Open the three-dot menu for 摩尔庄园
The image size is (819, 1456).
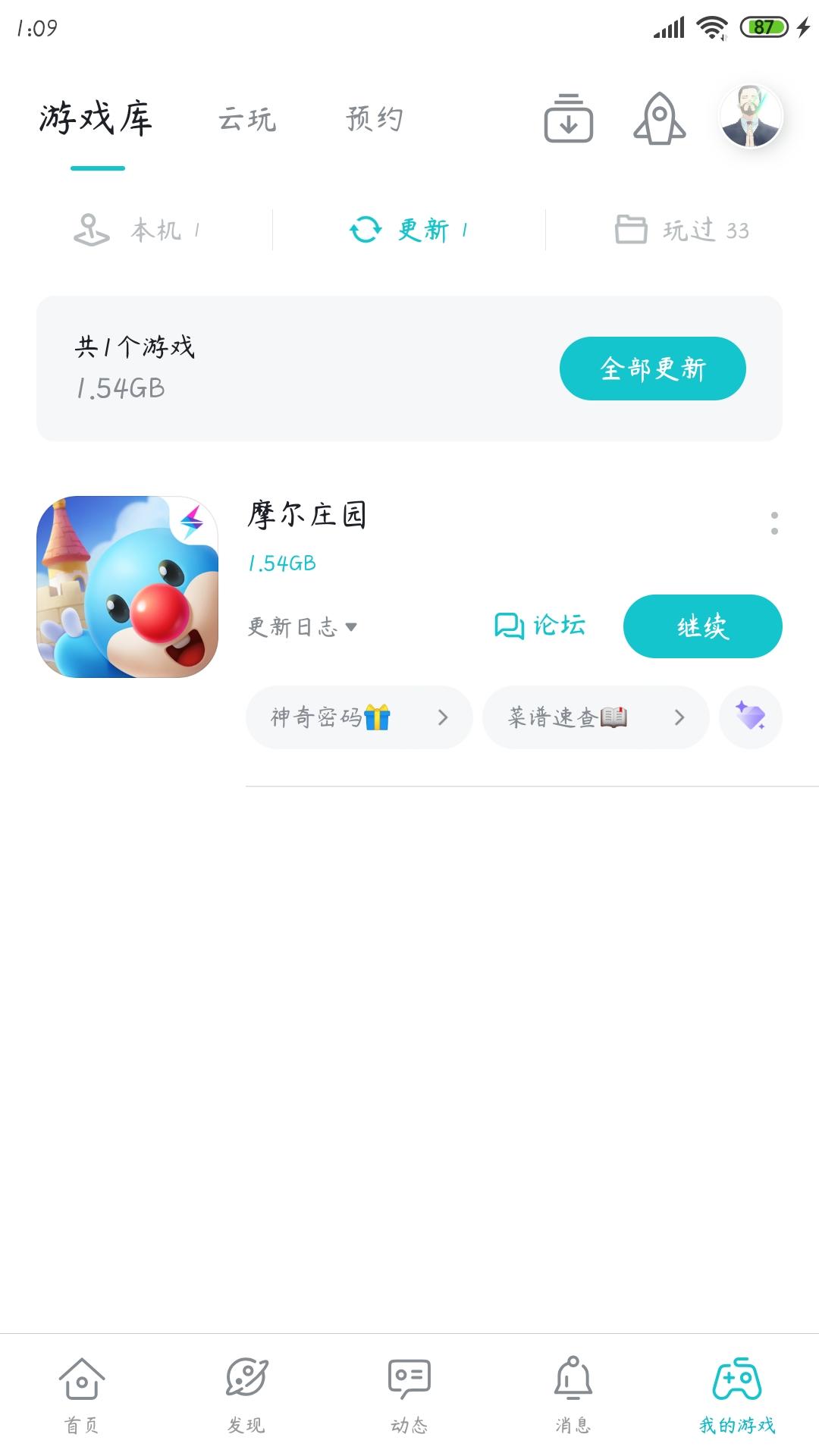tap(773, 520)
